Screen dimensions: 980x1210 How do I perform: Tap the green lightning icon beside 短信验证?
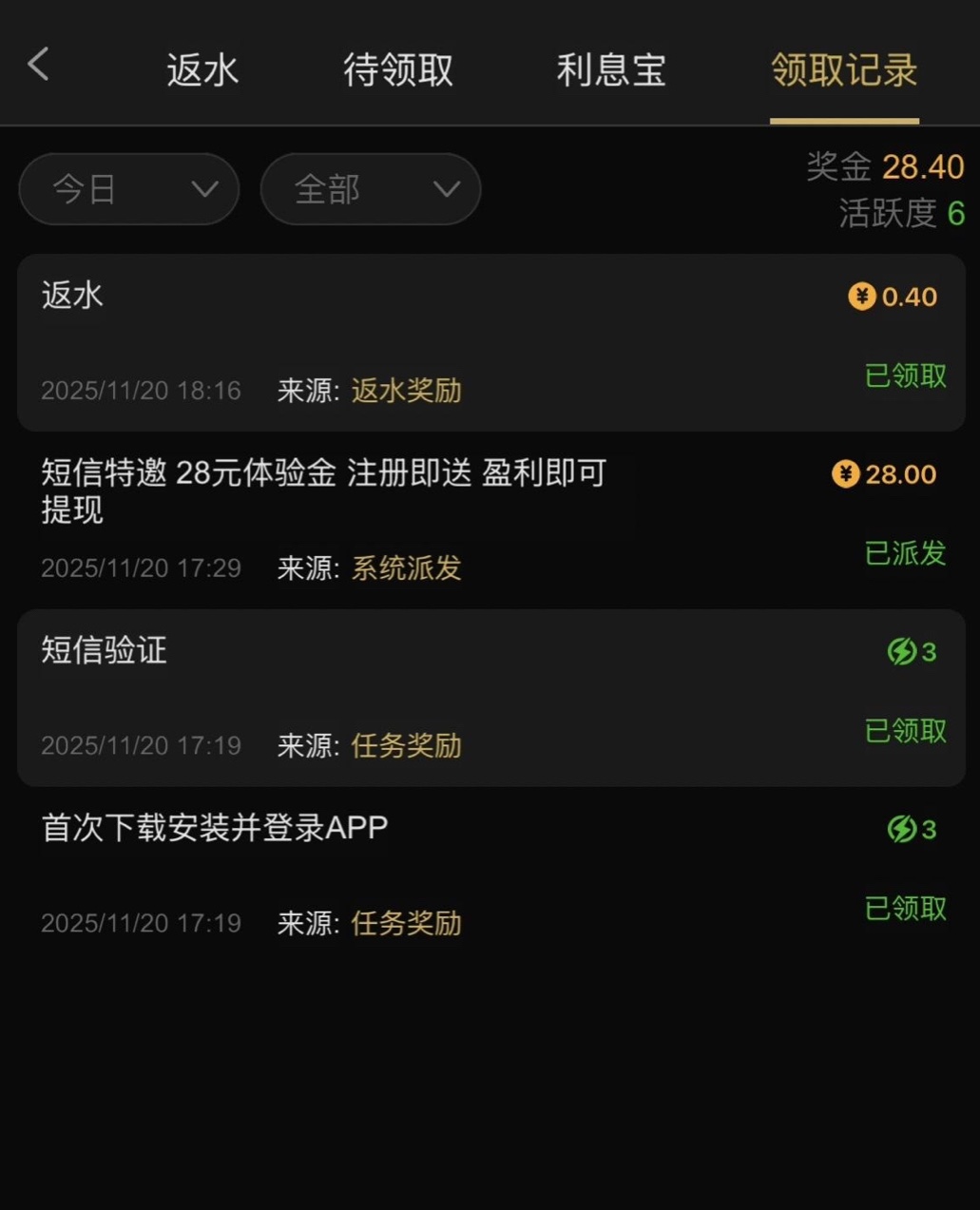[x=902, y=651]
